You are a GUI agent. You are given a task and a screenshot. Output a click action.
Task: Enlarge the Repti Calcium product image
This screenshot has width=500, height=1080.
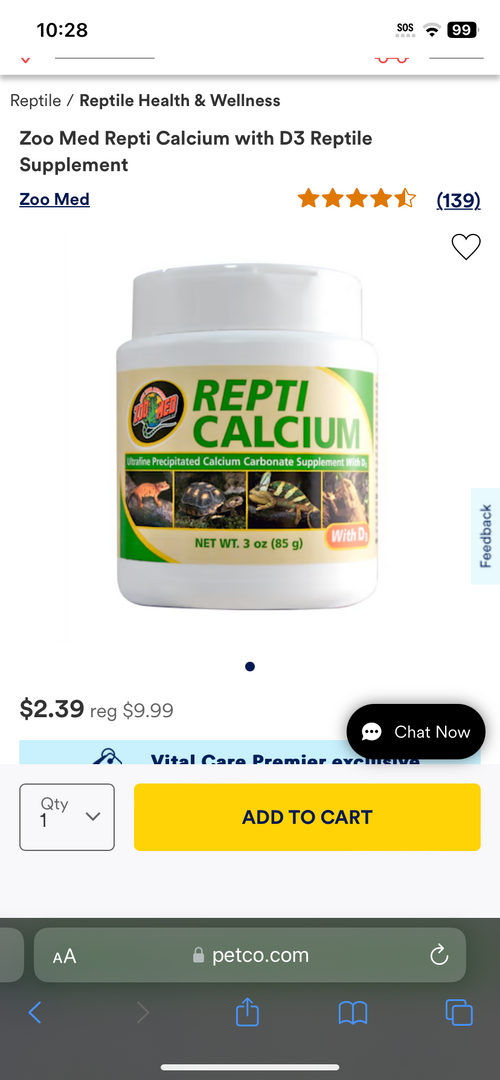248,437
